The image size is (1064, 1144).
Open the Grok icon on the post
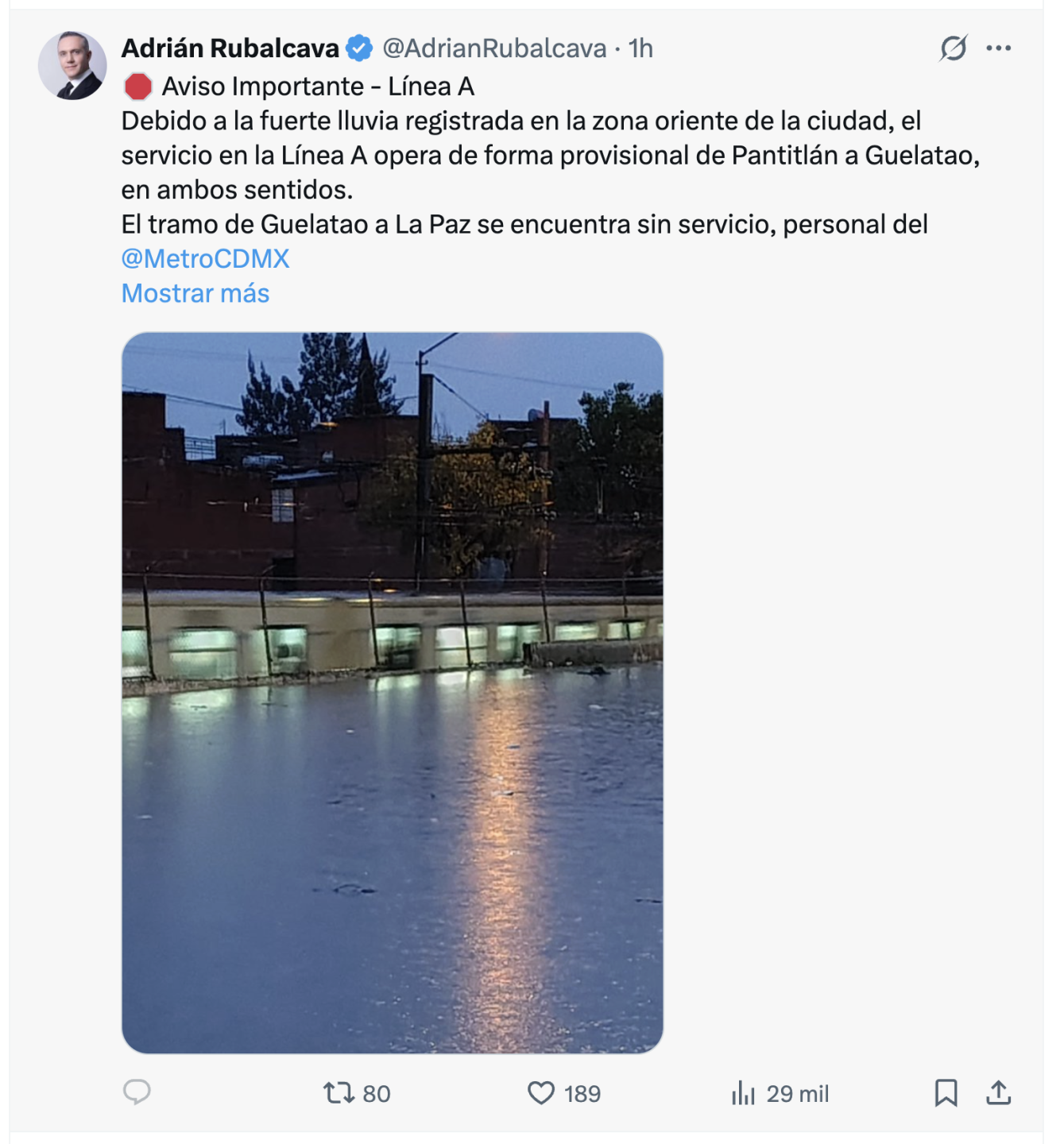953,48
